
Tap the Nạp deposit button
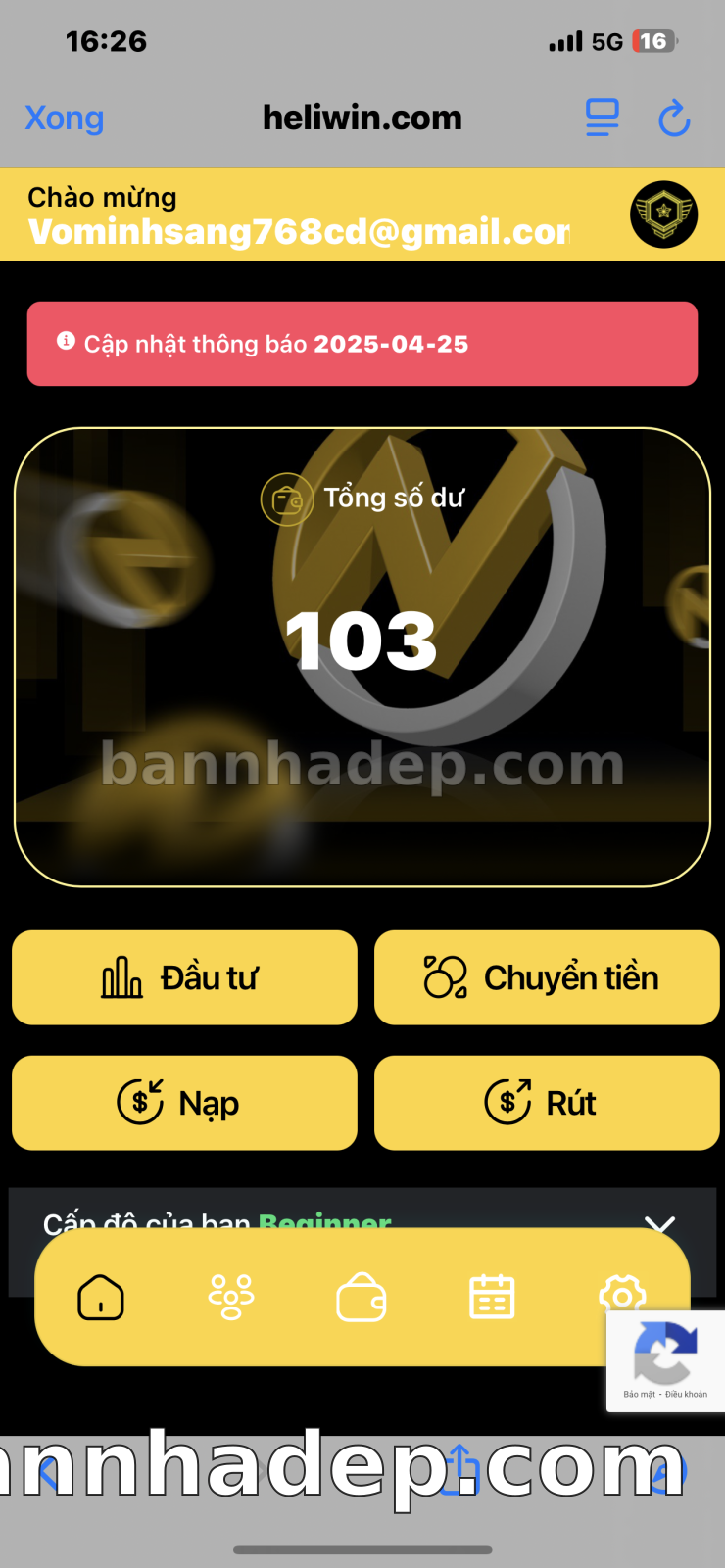click(x=184, y=1103)
